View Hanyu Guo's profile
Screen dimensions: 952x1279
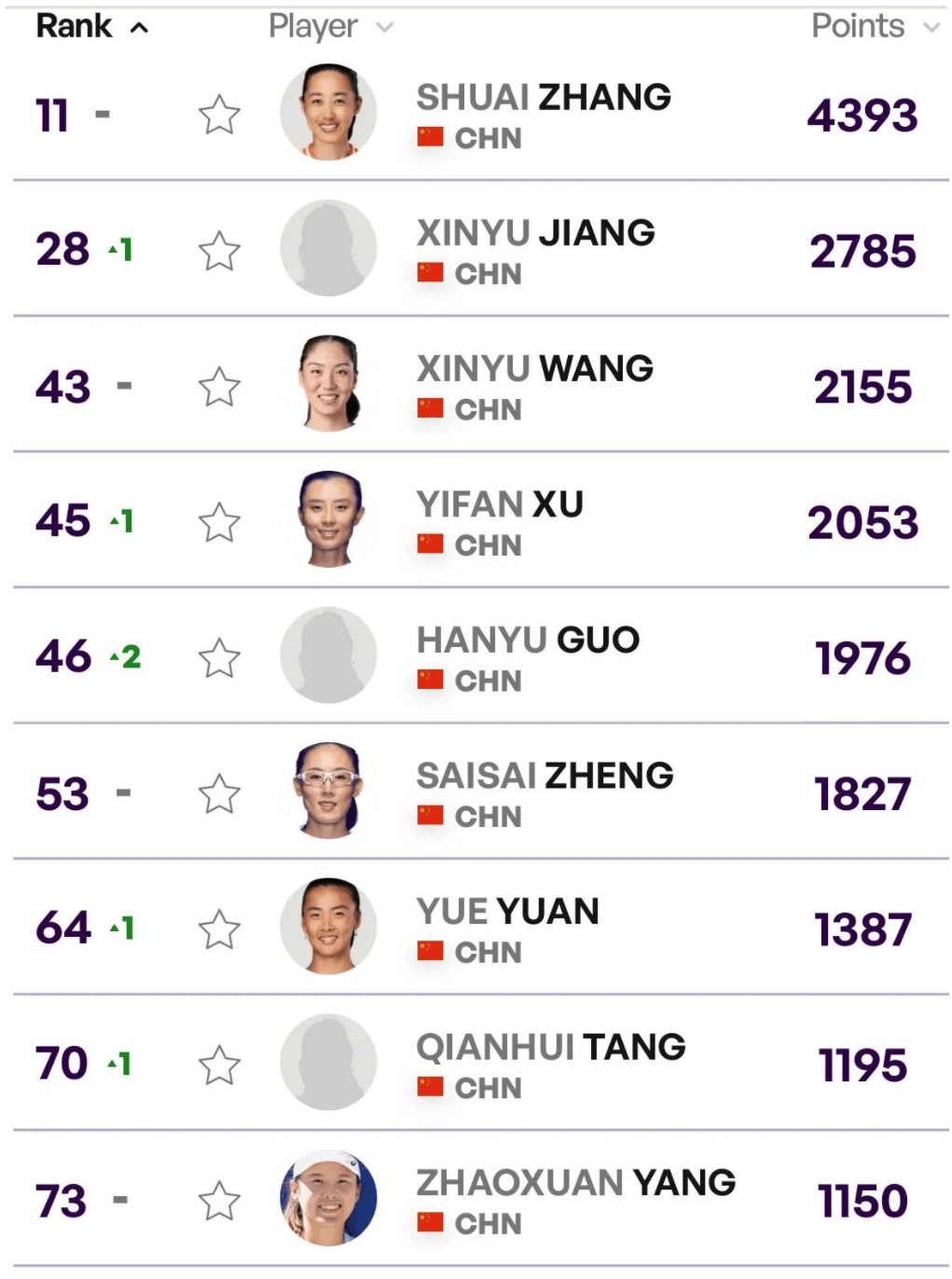click(528, 640)
